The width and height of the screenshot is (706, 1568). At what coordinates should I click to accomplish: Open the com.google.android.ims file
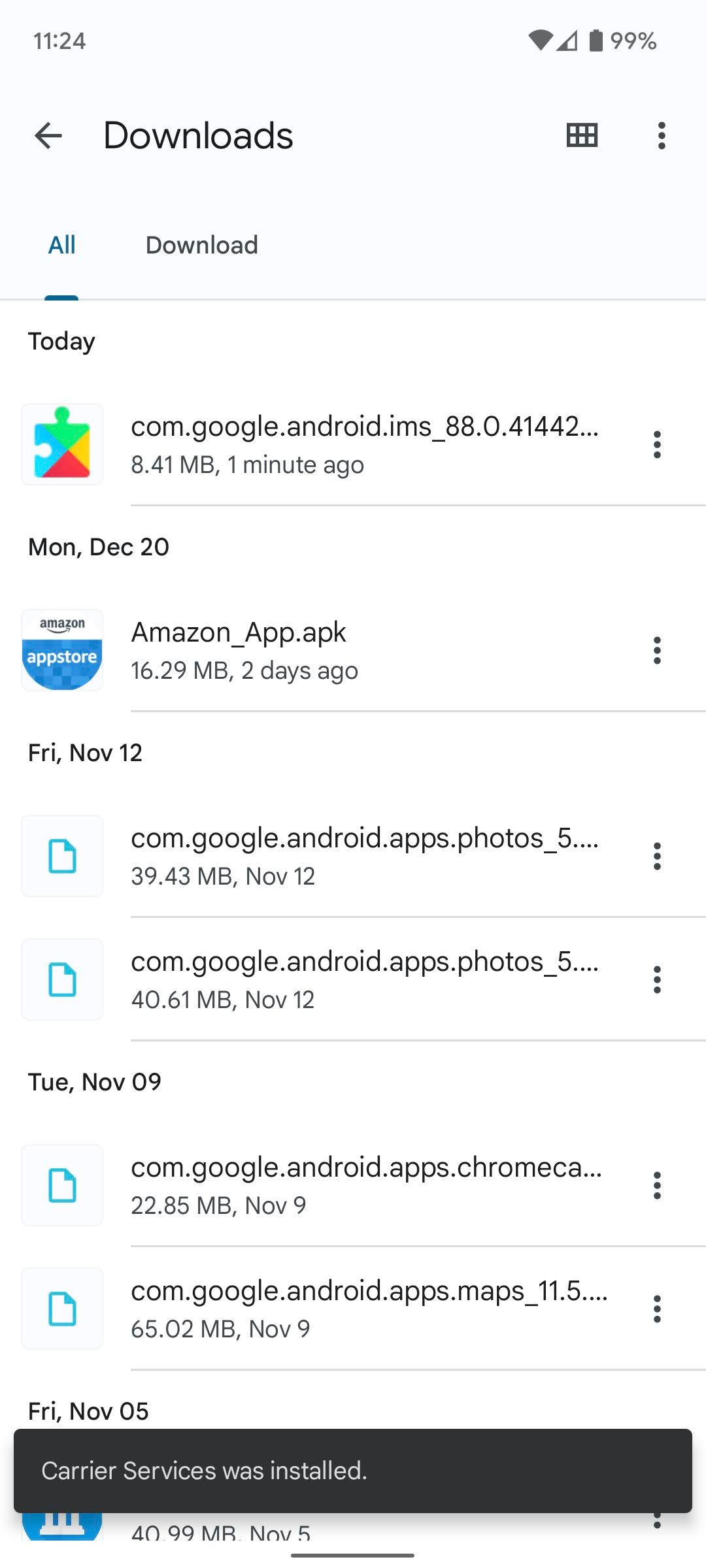[x=363, y=444]
